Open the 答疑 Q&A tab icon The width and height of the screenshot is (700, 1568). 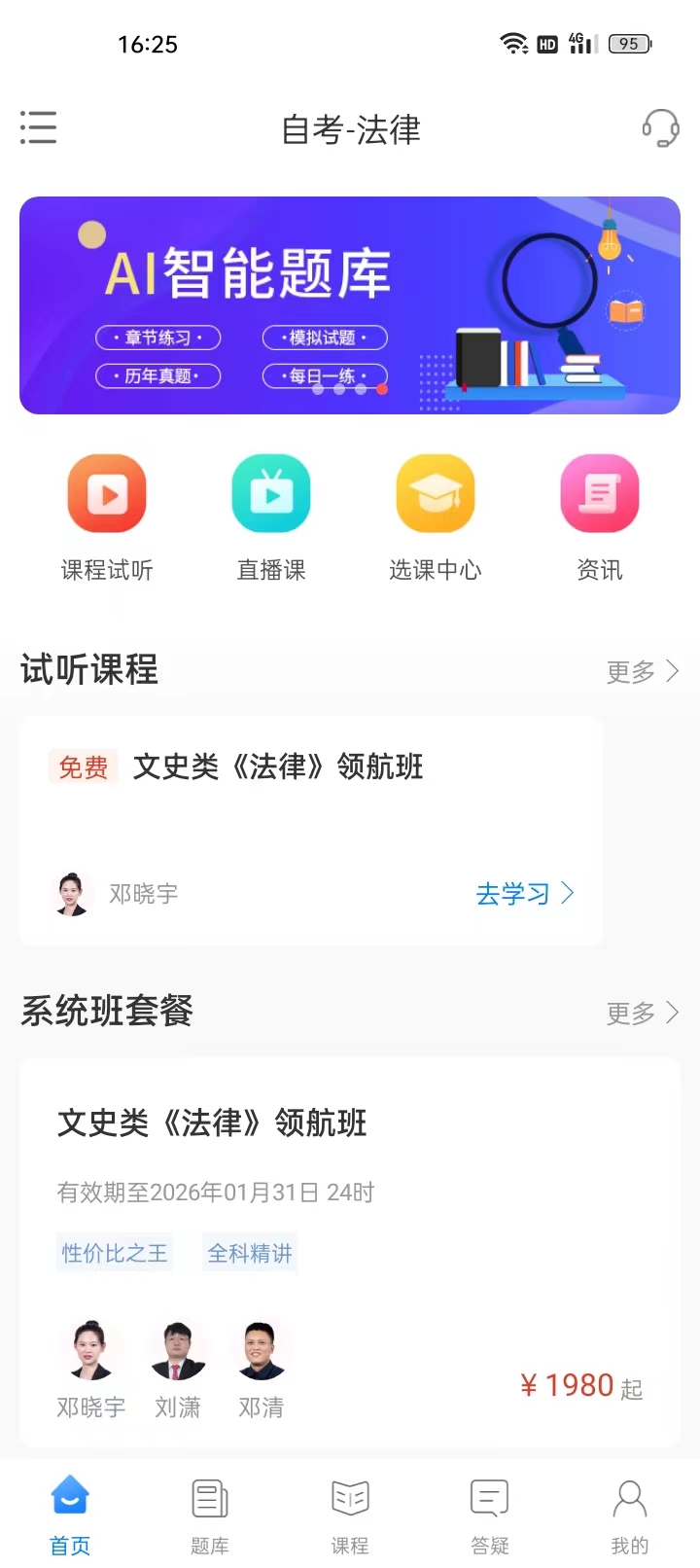click(x=489, y=1503)
